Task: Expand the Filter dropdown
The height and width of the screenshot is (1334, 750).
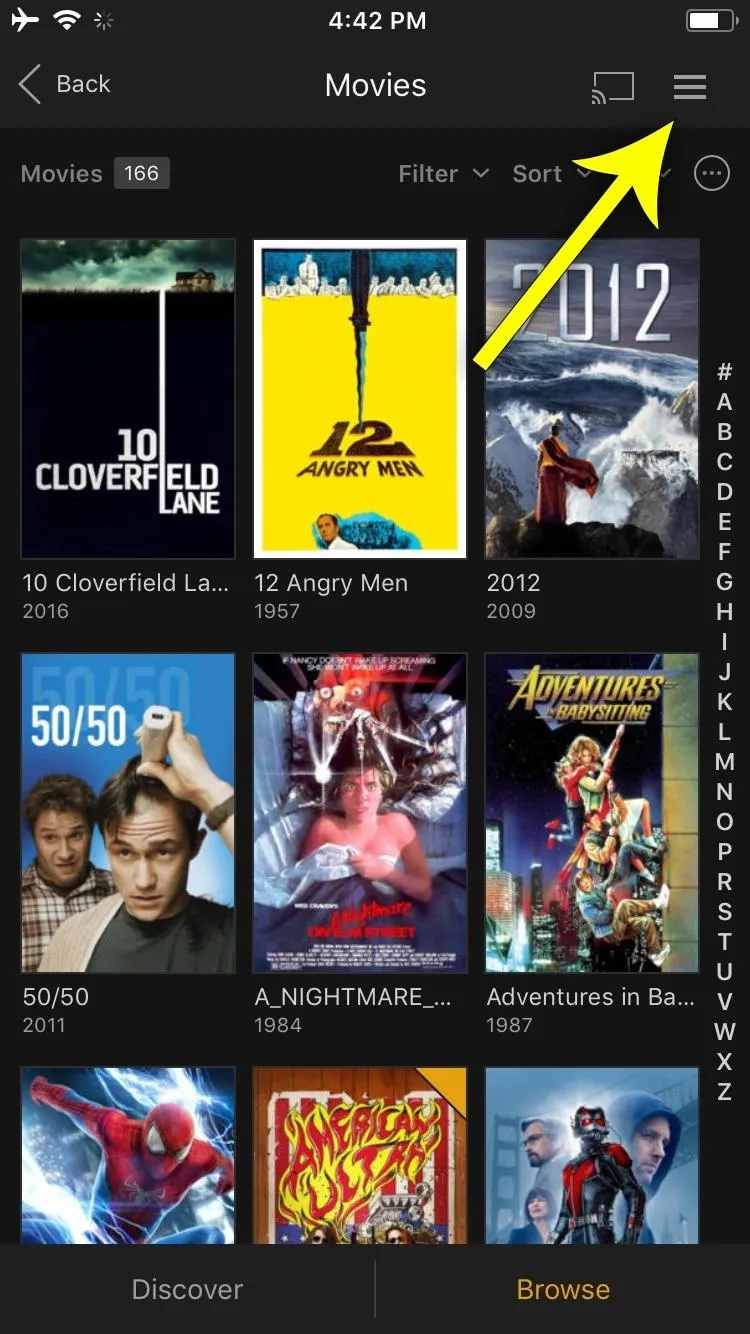Action: 443,174
